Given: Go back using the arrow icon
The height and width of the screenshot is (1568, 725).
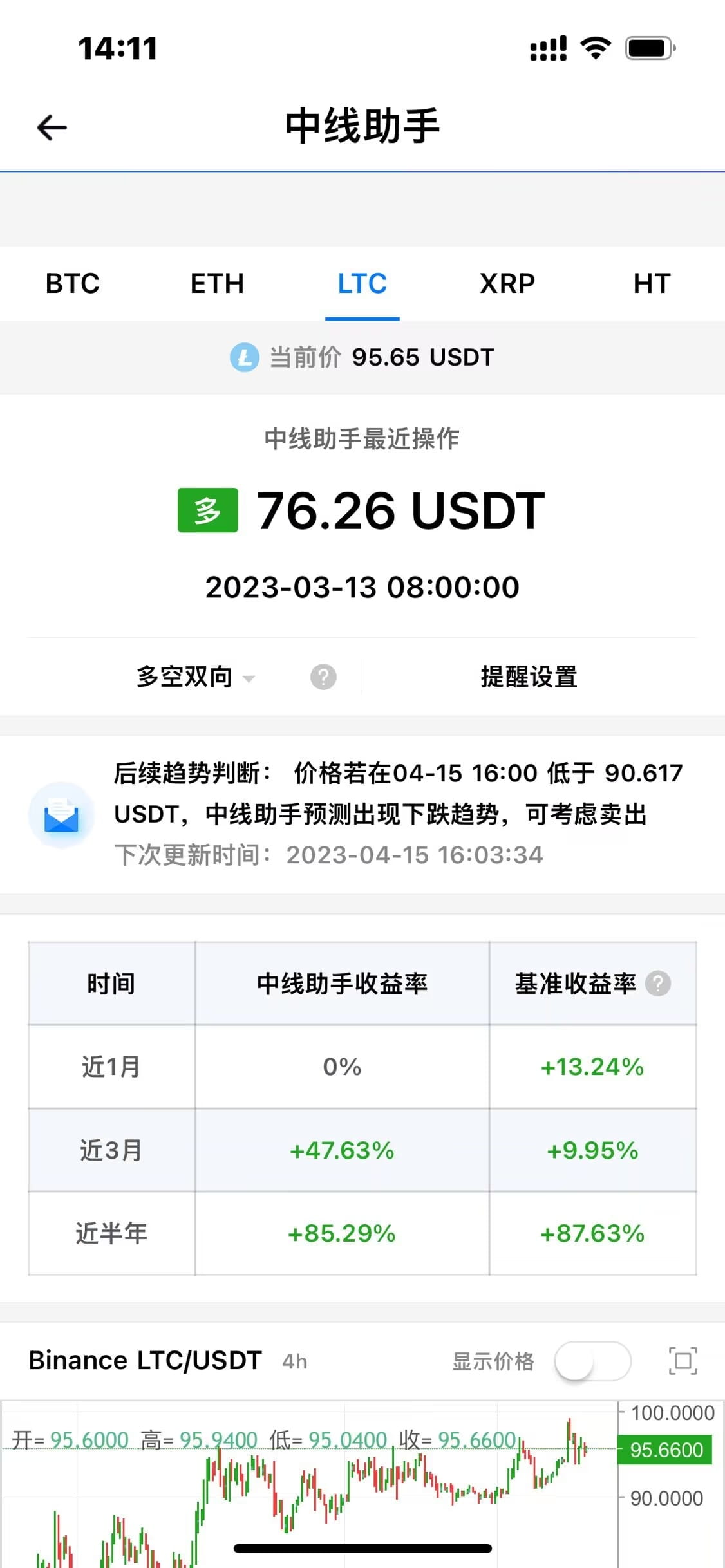Looking at the screenshot, I should pyautogui.click(x=52, y=127).
